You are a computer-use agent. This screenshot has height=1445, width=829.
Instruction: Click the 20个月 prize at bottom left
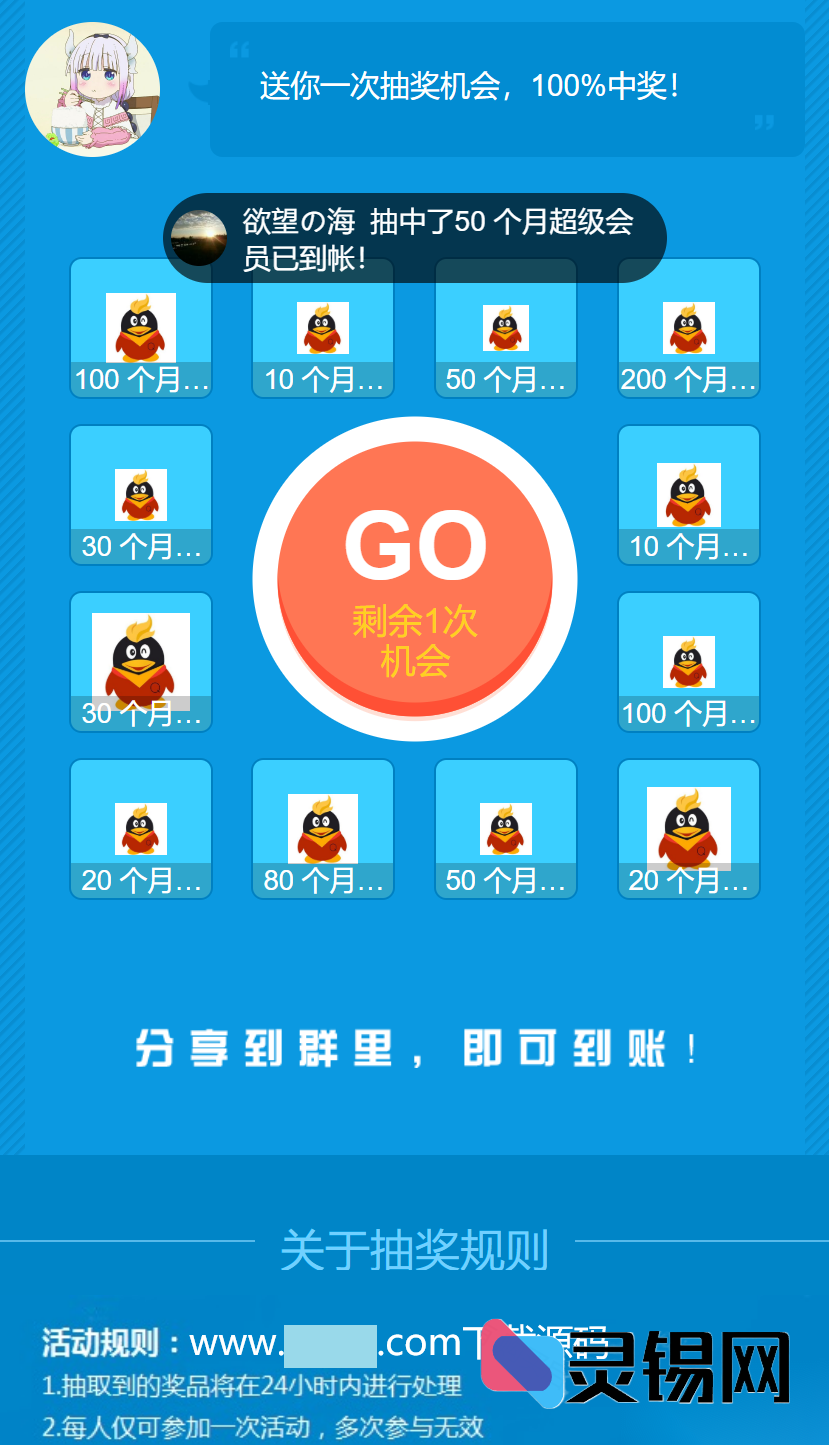pos(140,828)
